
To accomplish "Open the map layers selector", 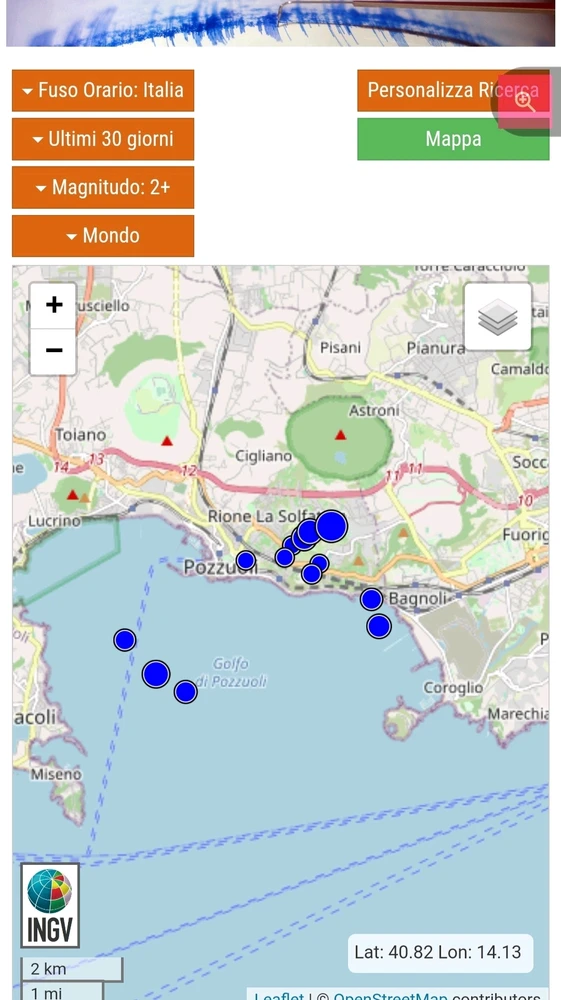I will [498, 317].
